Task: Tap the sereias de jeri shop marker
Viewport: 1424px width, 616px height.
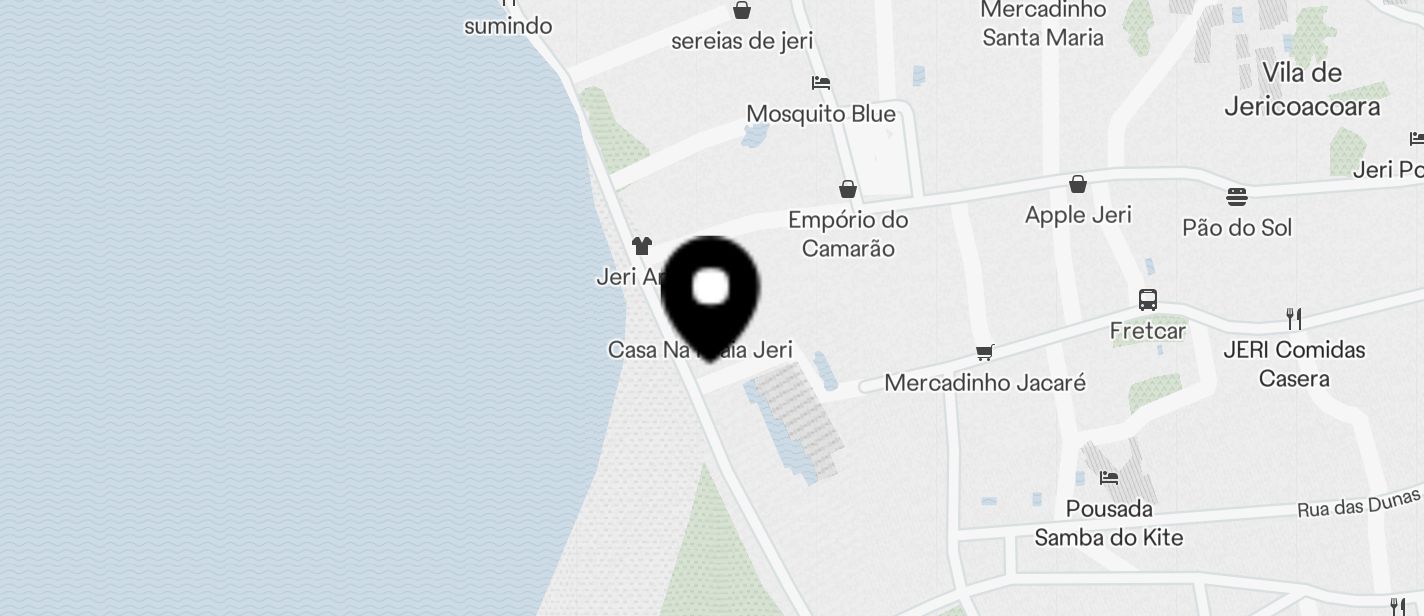Action: click(x=742, y=11)
